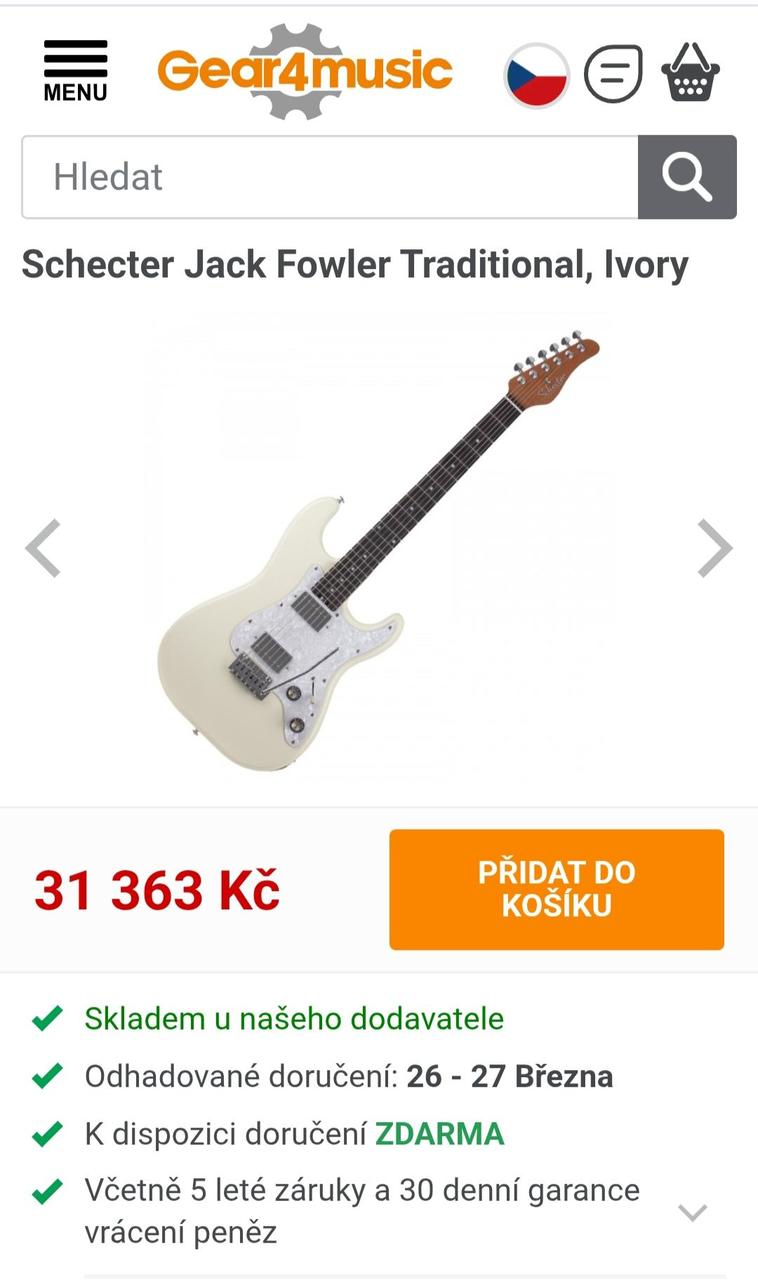Focus the Hledat search field
The image size is (758, 1280).
[330, 177]
